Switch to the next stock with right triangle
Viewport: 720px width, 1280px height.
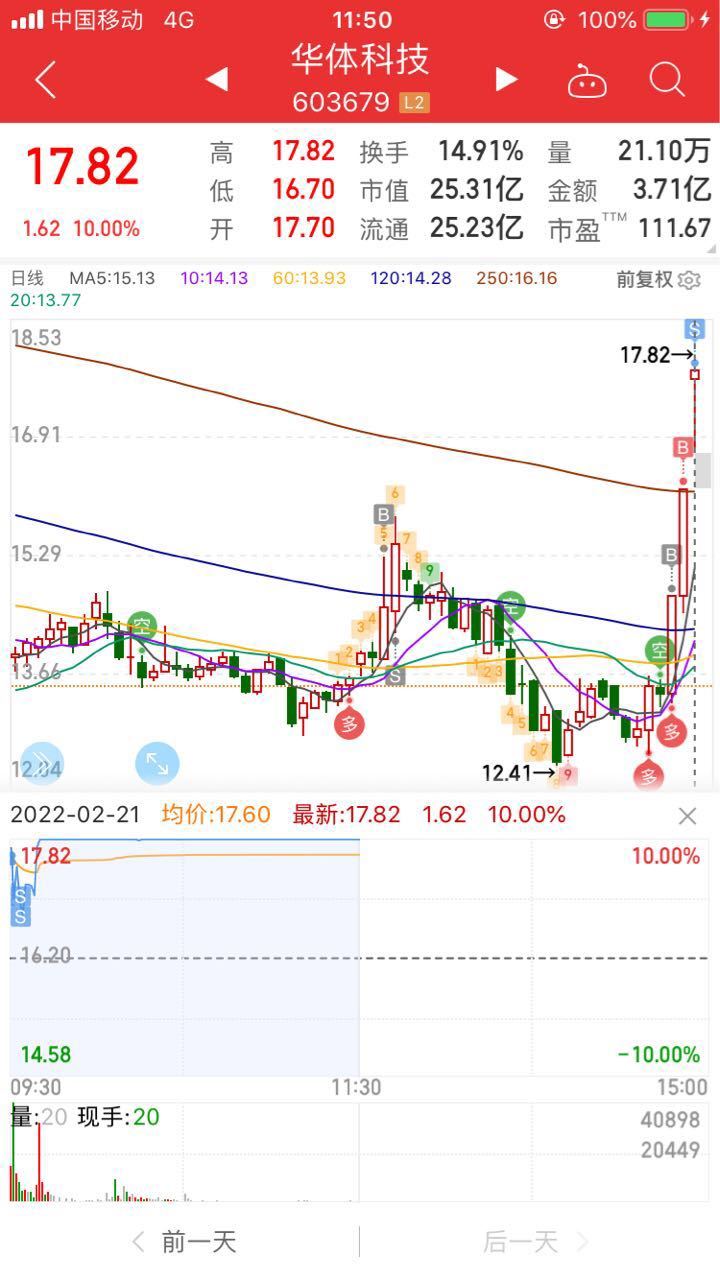[507, 79]
